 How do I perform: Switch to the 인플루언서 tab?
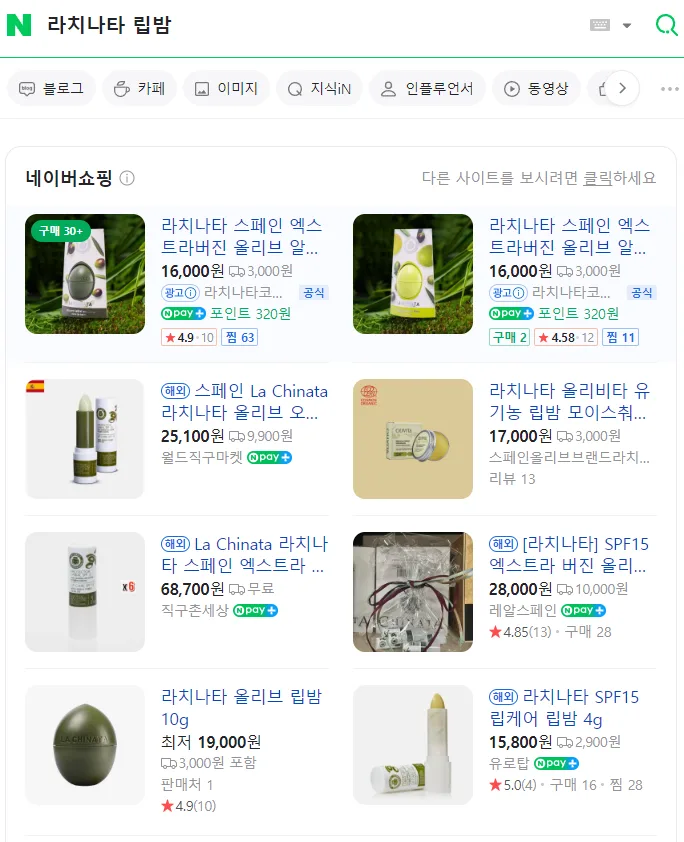pyautogui.click(x=427, y=88)
